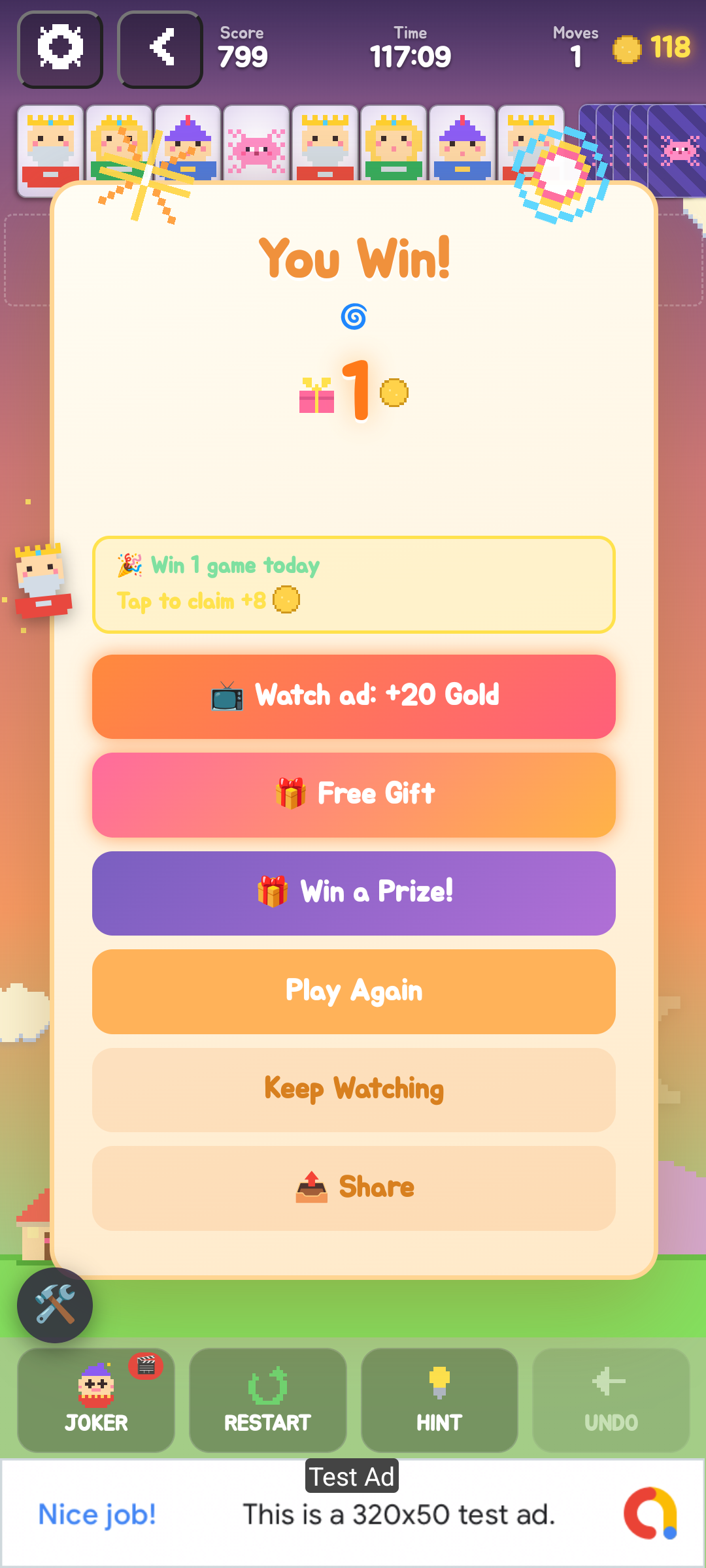Share your win
The height and width of the screenshot is (1568, 706).
tap(354, 1188)
